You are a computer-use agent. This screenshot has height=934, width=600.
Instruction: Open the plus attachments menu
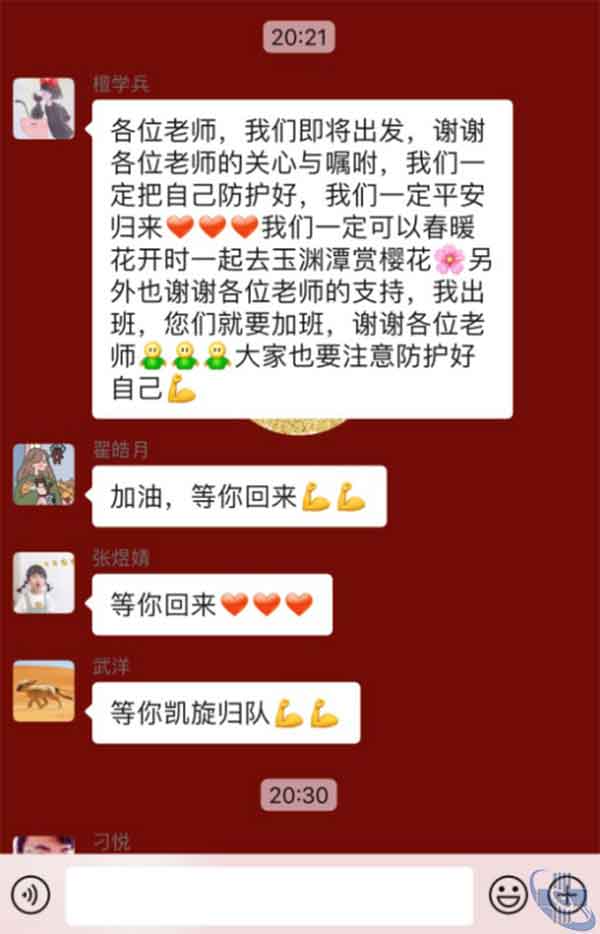pos(566,893)
